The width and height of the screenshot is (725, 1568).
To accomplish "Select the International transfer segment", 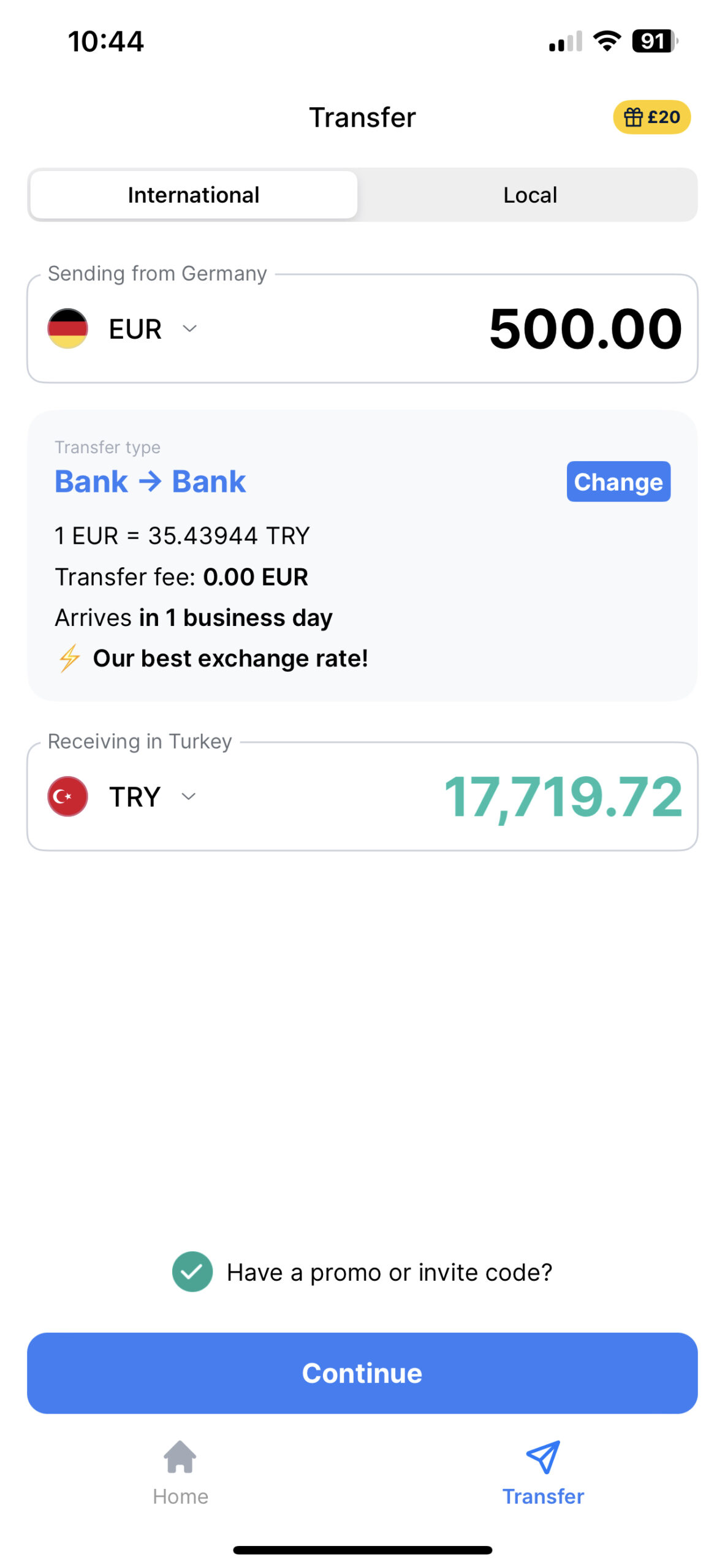I will click(x=193, y=195).
